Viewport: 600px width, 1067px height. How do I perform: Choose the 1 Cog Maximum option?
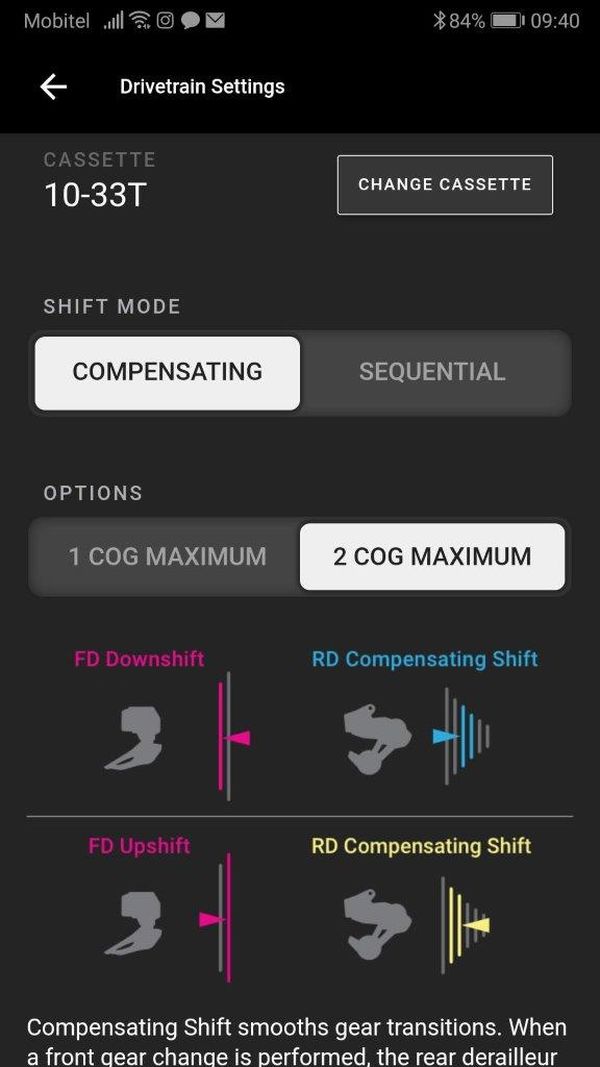pyautogui.click(x=167, y=557)
